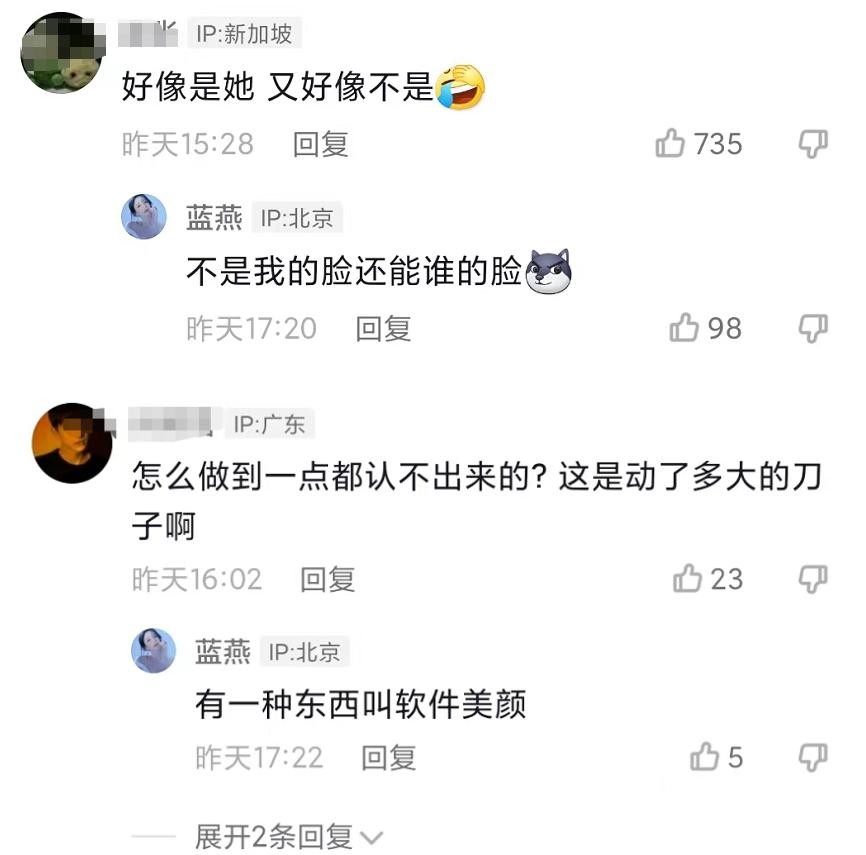Like 蓝燕's reply with 98 likes
866x855 pixels.
(x=684, y=328)
